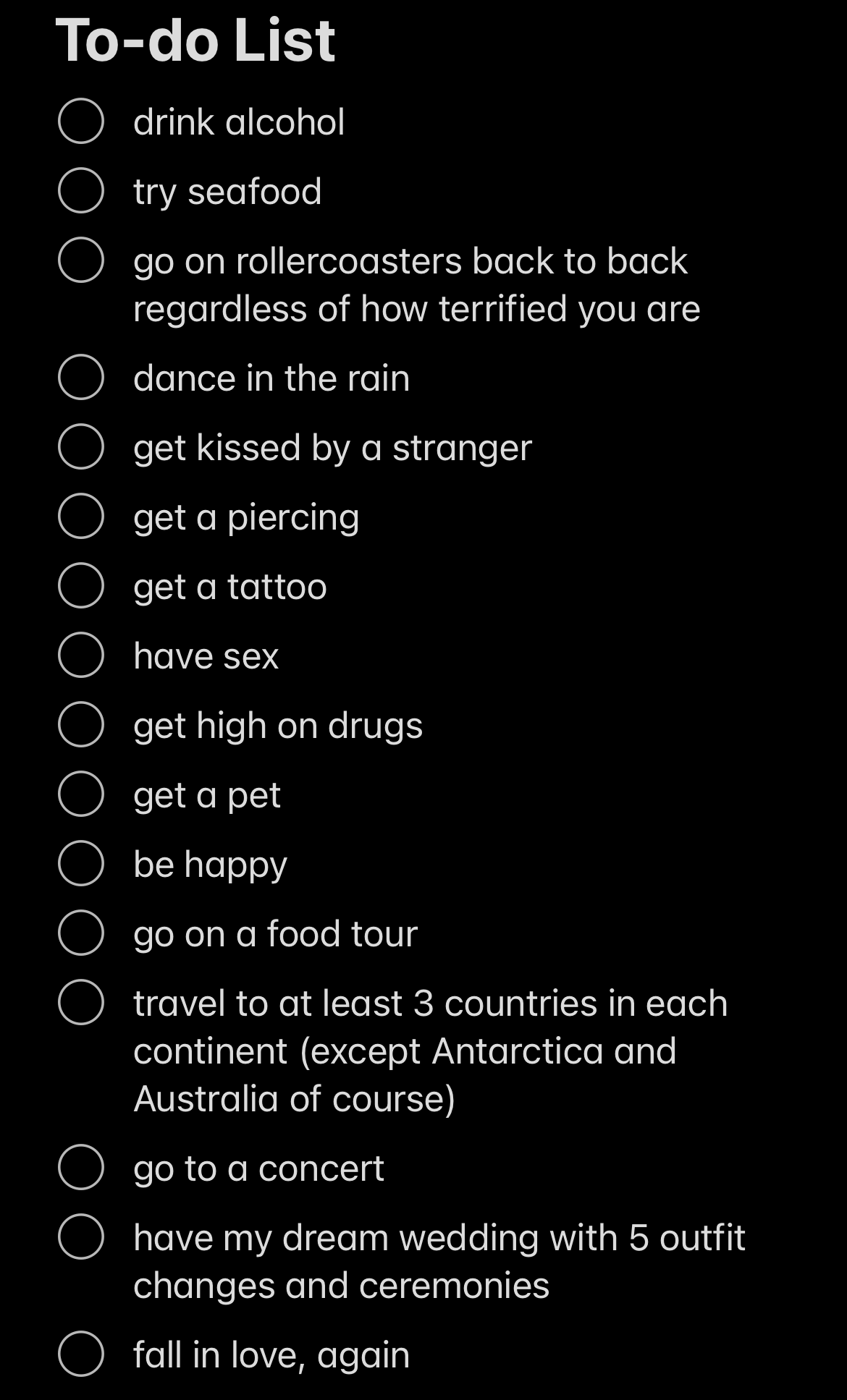The height and width of the screenshot is (1400, 847).
Task: Mark 'go to a concert' done
Action: (x=80, y=1167)
